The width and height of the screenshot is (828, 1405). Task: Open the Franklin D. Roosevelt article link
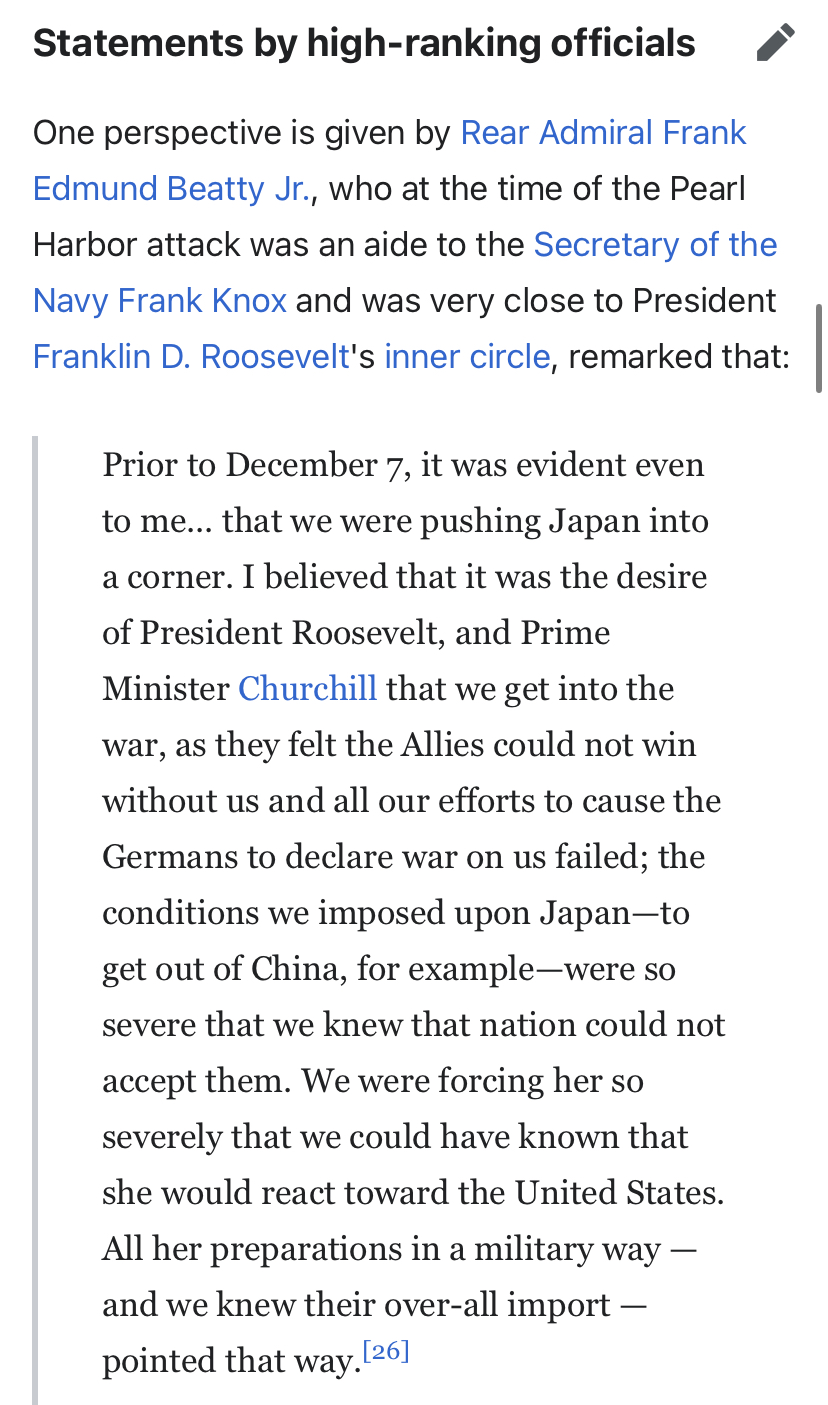pyautogui.click(x=190, y=357)
